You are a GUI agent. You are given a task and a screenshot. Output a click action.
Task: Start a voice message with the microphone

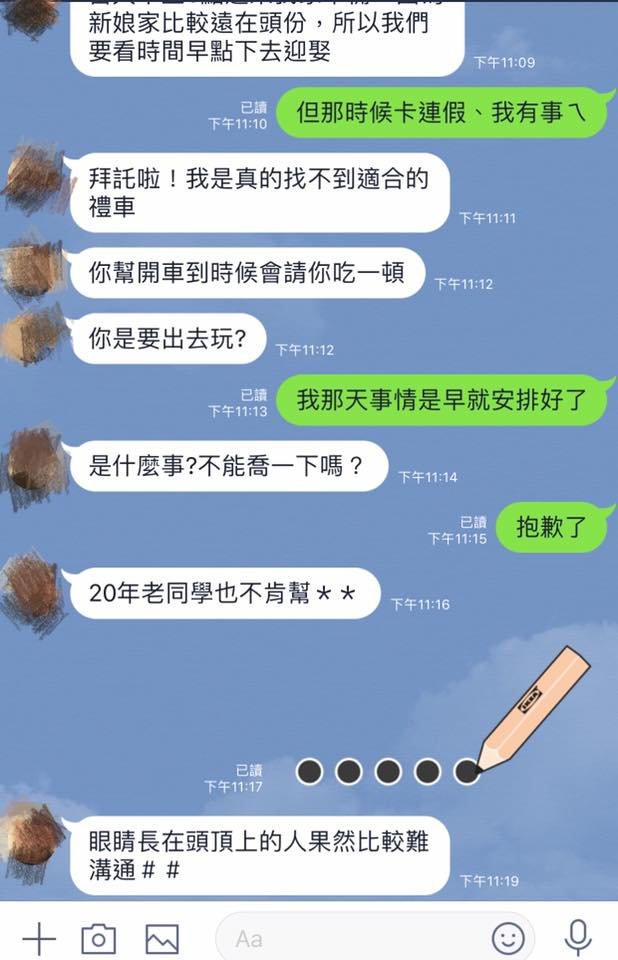coord(577,937)
